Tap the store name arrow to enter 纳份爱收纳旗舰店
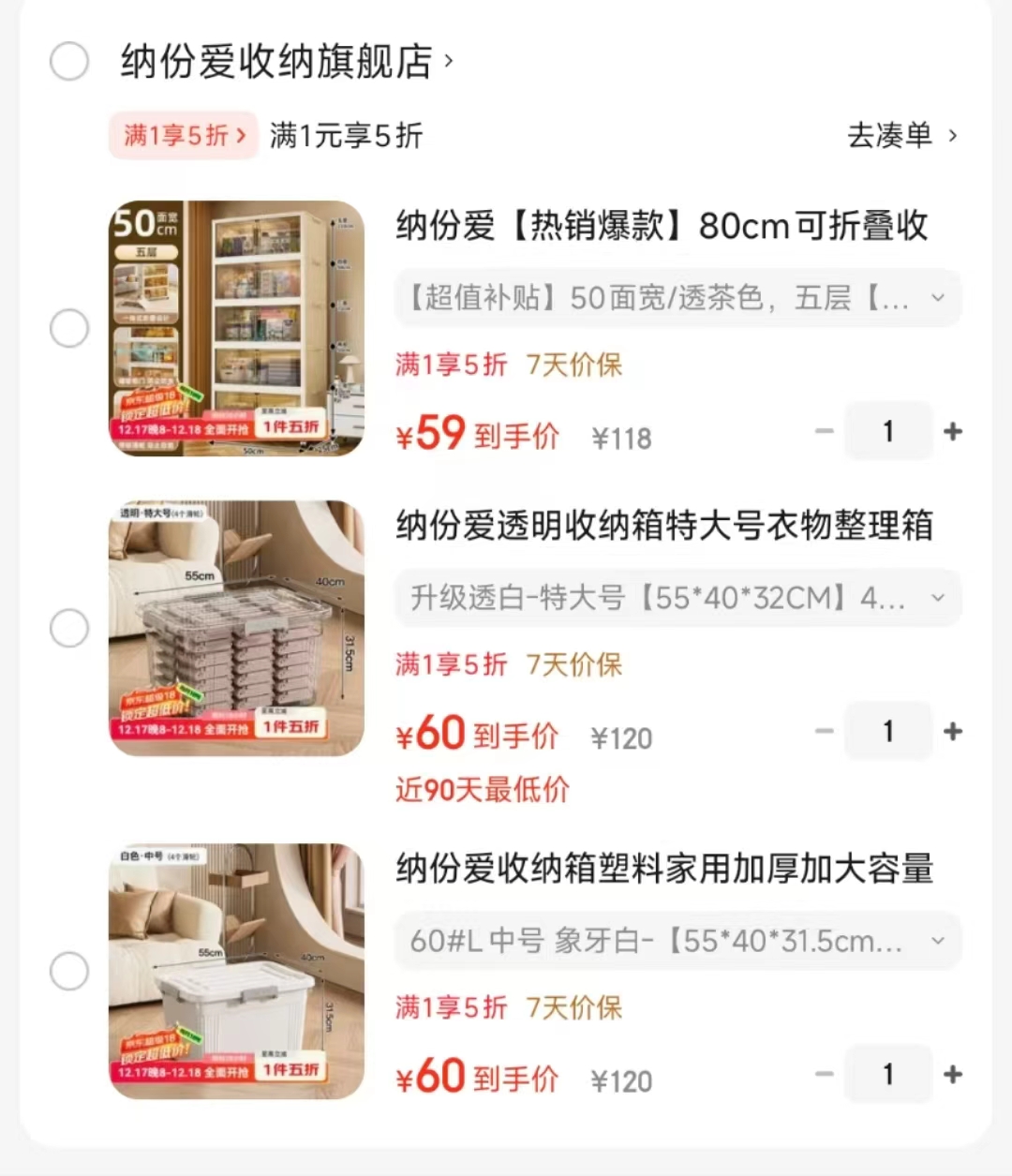1012x1176 pixels. click(x=448, y=60)
